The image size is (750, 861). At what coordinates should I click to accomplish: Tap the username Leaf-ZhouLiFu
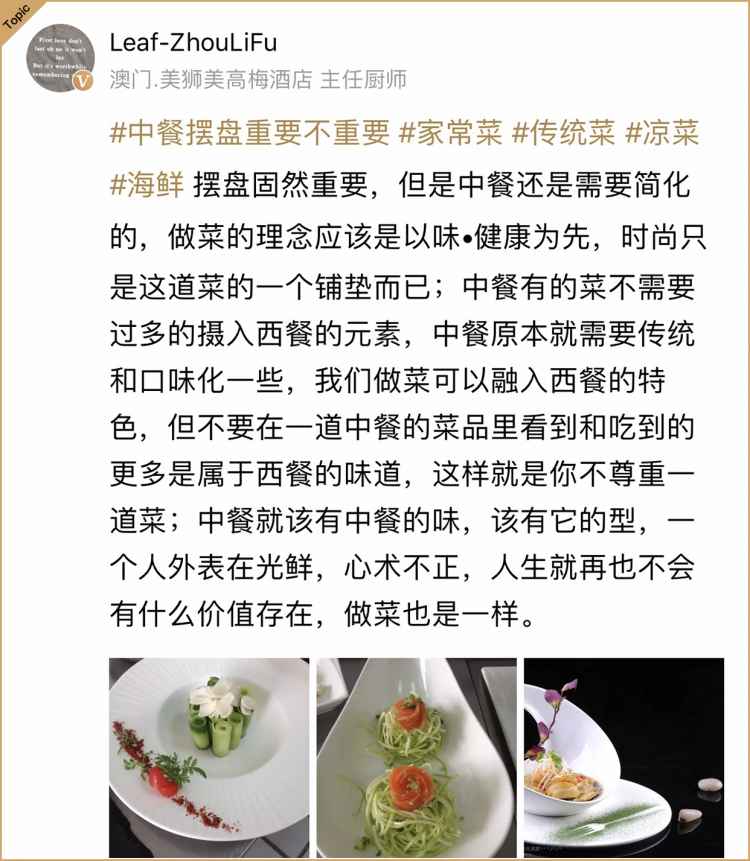pos(192,43)
